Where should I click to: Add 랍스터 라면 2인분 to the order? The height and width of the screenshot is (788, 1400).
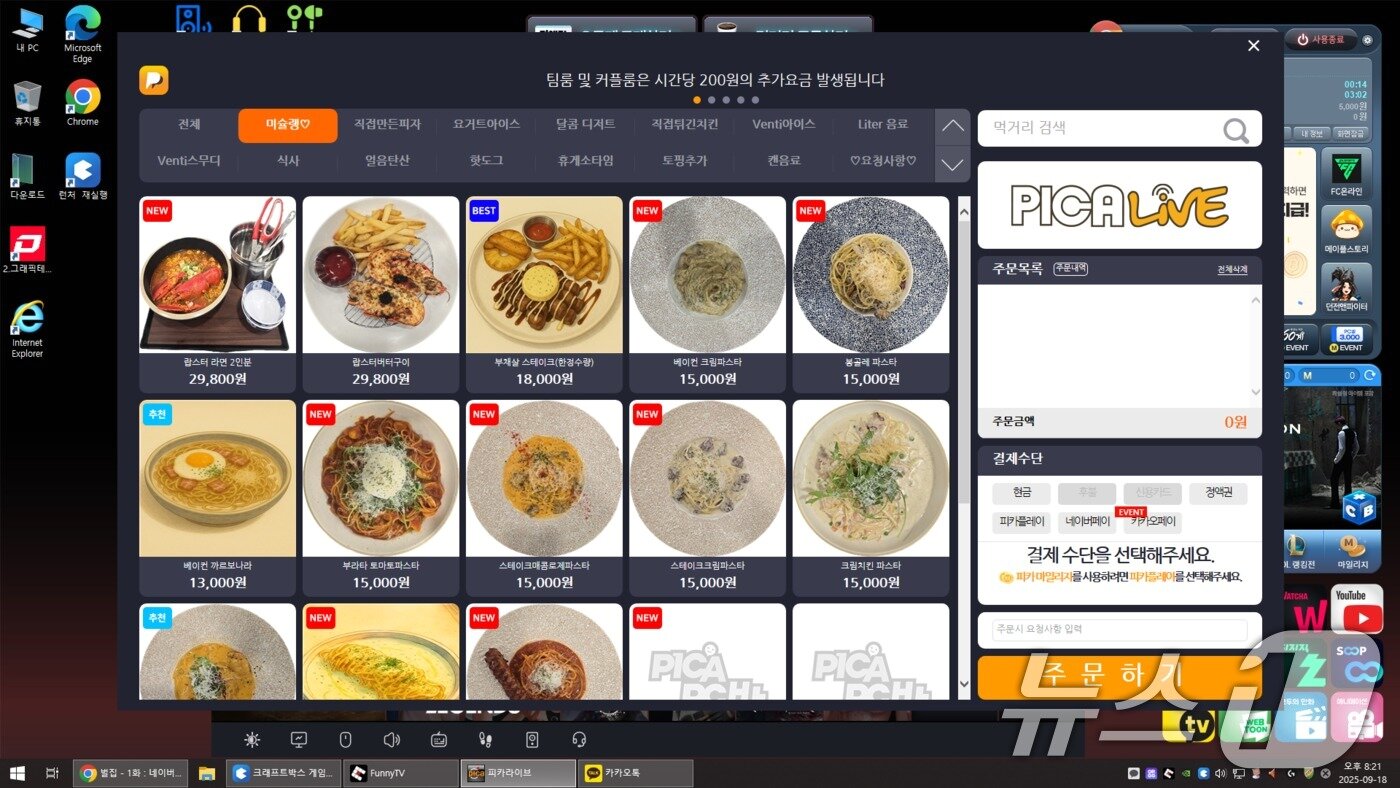(217, 293)
